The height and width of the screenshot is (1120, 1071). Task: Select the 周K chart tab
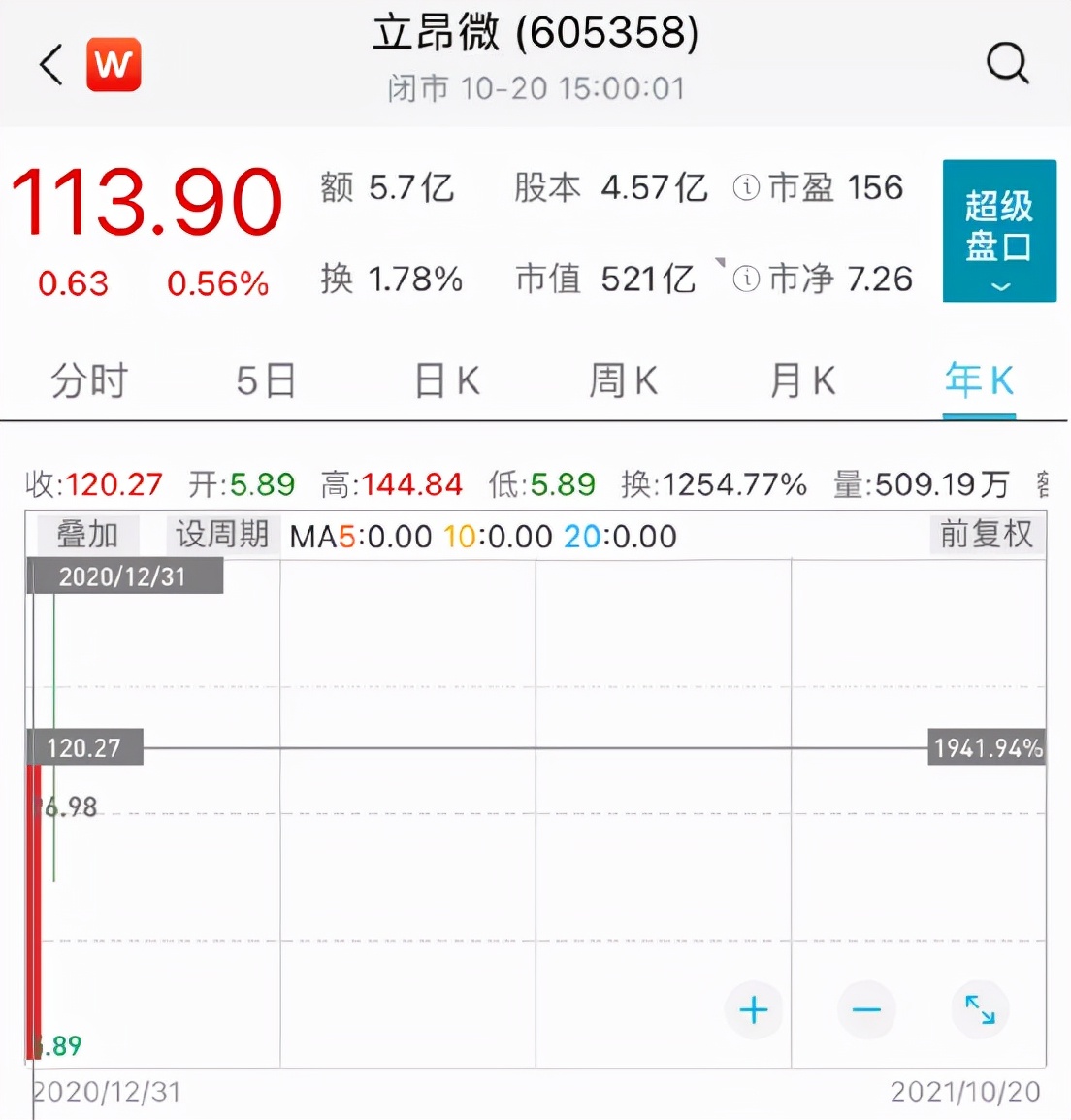pos(624,380)
